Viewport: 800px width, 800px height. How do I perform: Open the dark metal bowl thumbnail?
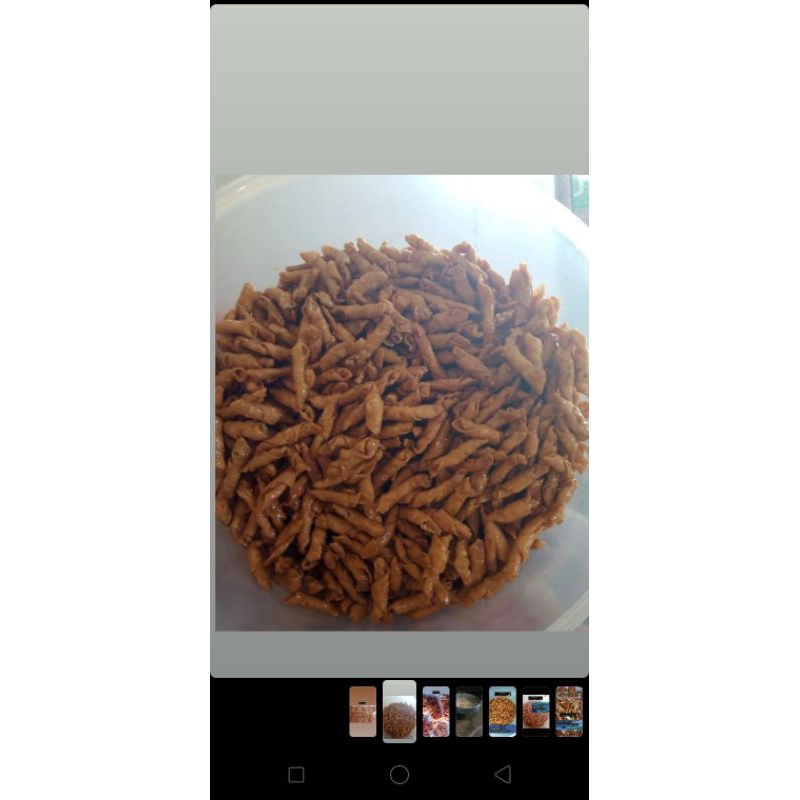pos(469,711)
